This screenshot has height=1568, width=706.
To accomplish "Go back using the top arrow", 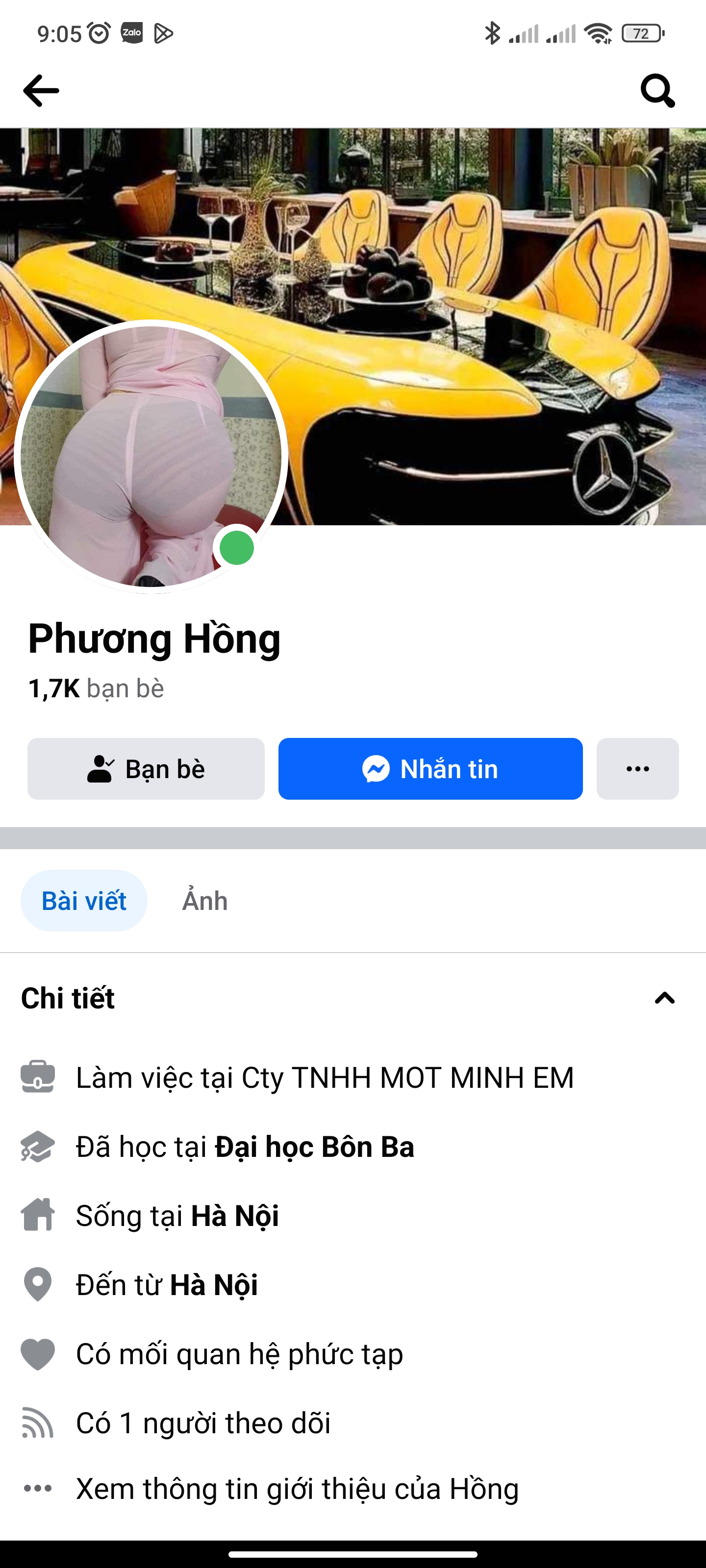I will click(41, 91).
